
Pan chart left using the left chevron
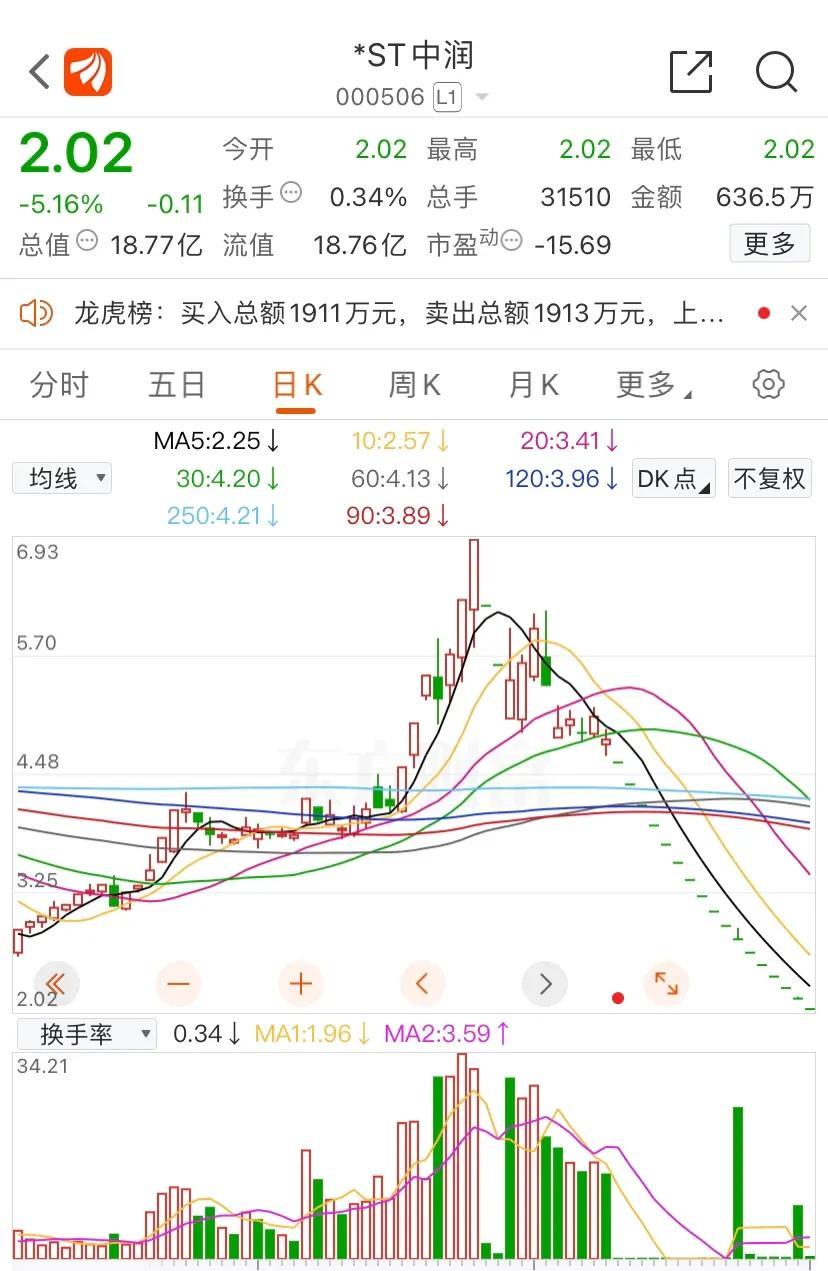coord(423,984)
